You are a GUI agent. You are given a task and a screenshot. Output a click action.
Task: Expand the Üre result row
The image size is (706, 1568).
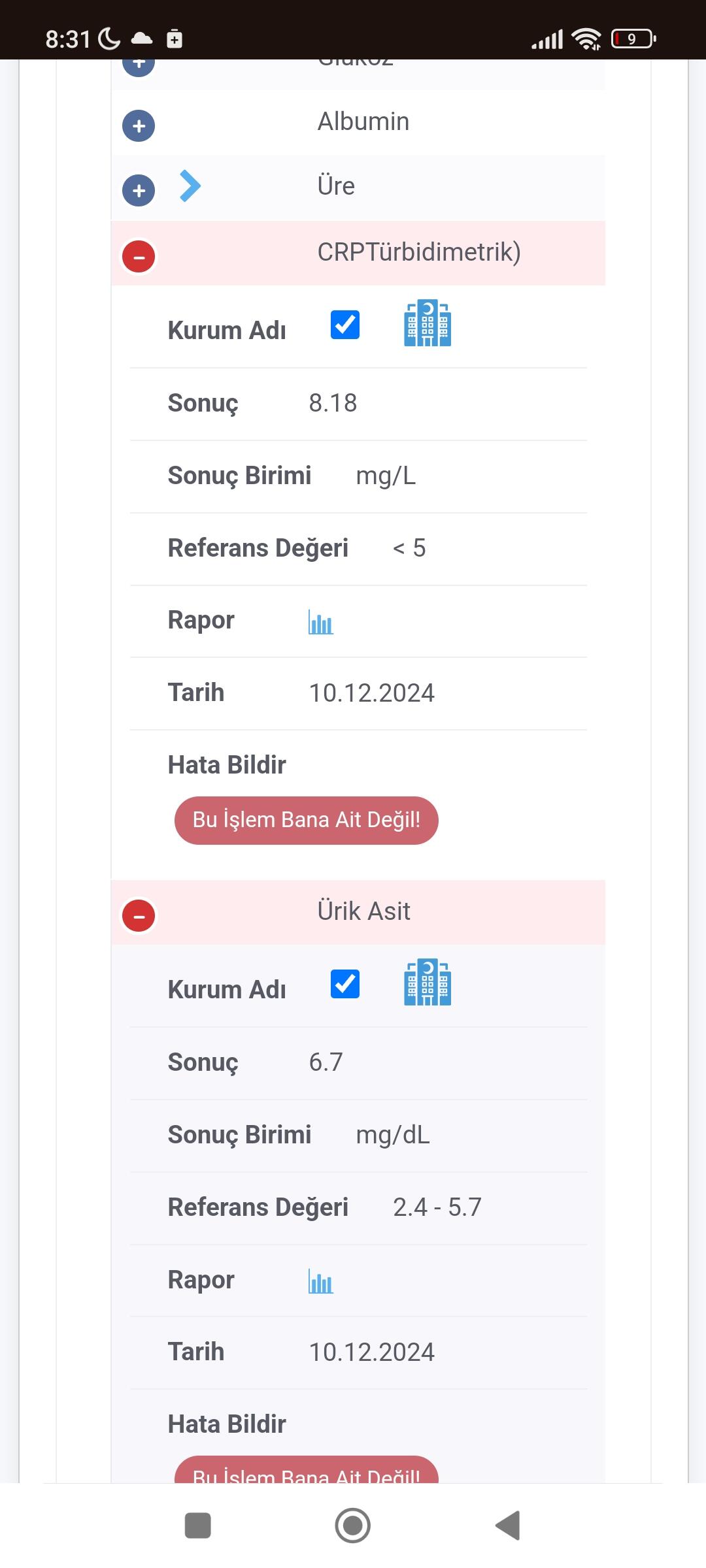coord(139,191)
